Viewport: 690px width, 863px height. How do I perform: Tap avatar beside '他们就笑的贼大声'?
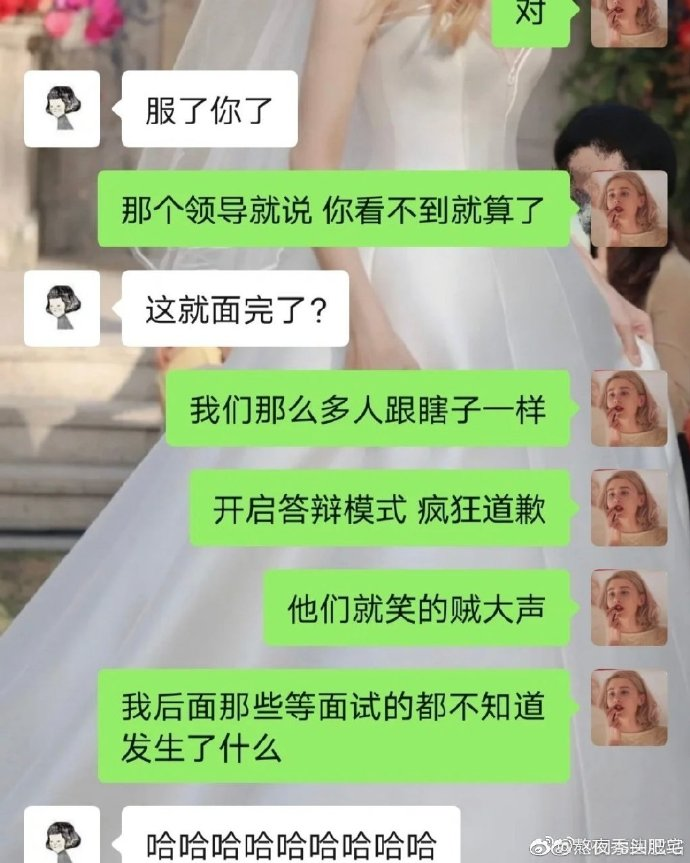tap(629, 608)
